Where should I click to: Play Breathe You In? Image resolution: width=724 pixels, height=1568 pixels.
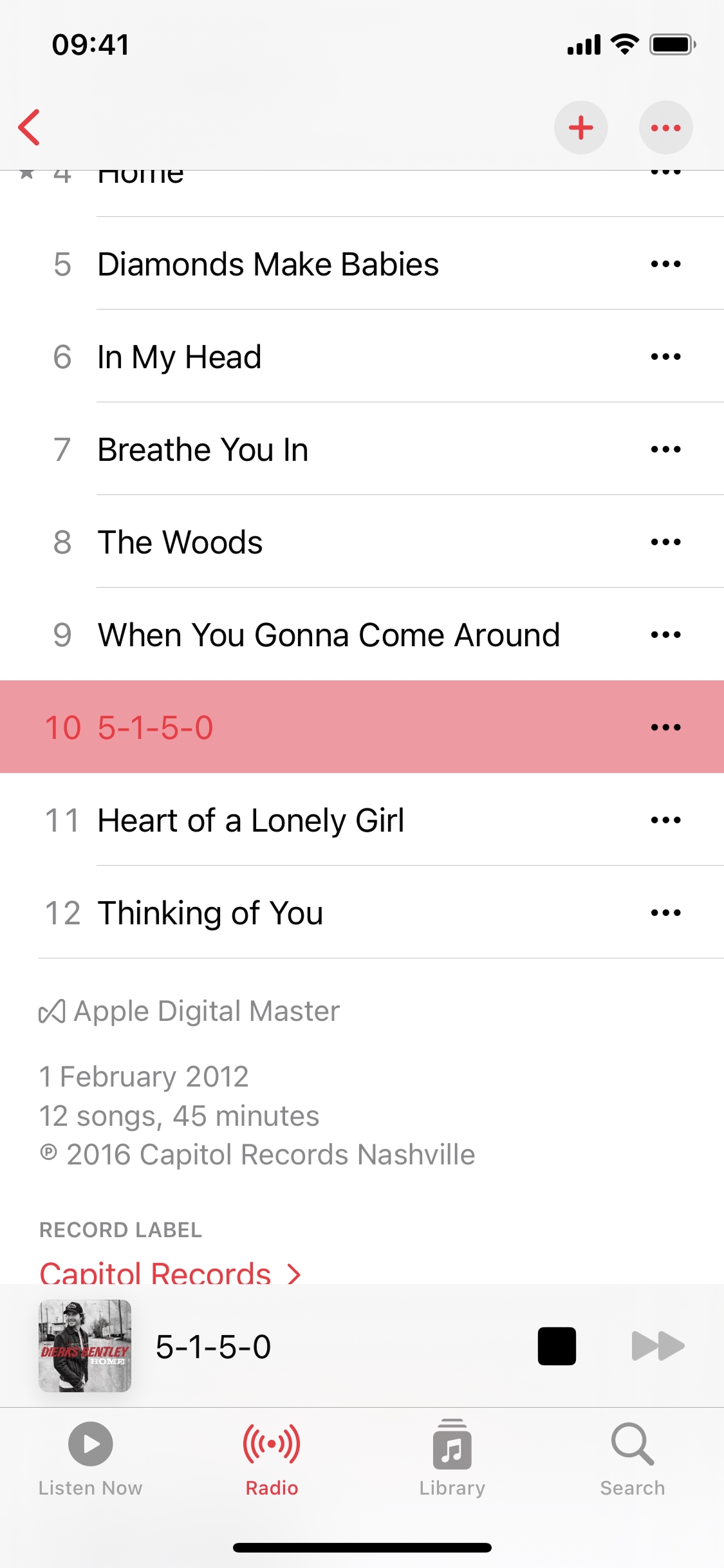coord(203,449)
